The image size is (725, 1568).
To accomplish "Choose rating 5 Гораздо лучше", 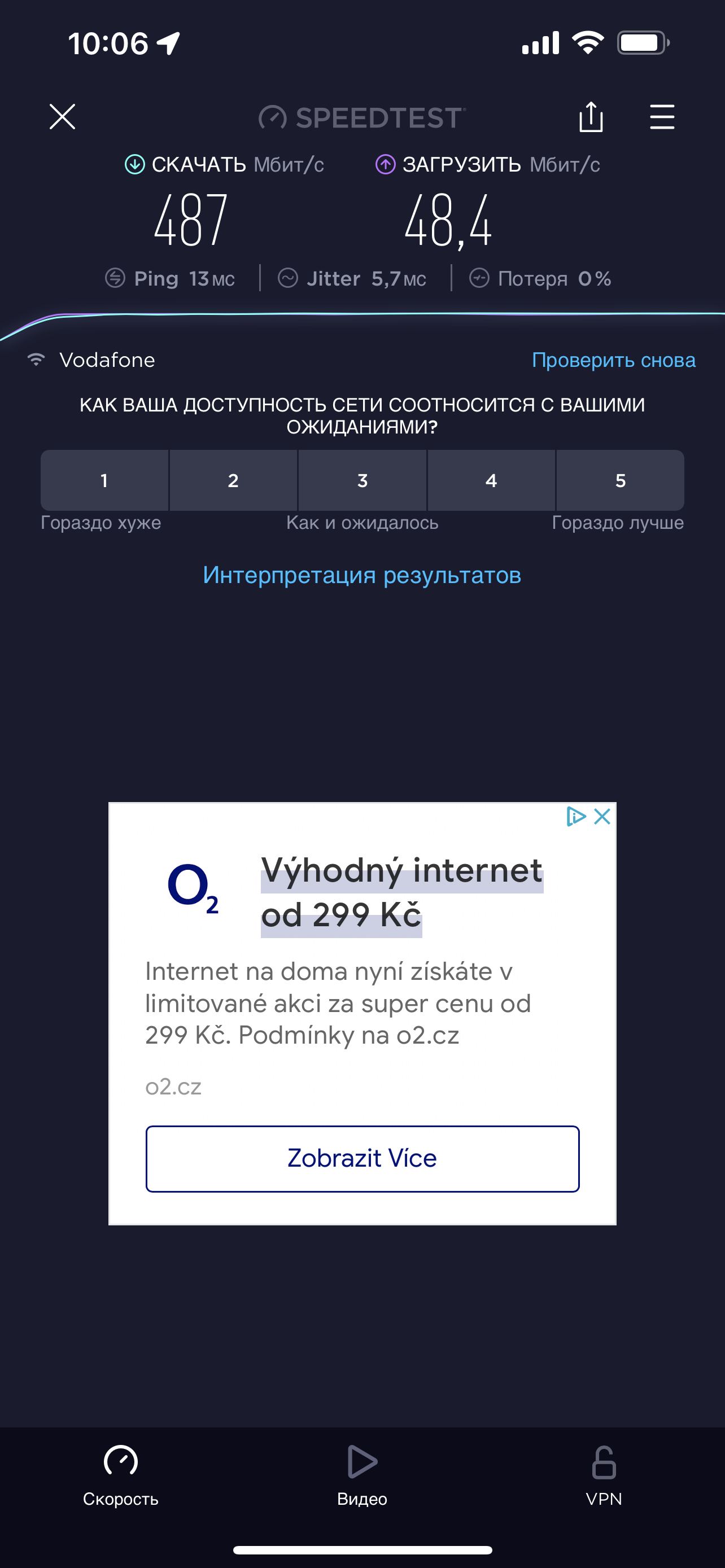I will point(621,480).
